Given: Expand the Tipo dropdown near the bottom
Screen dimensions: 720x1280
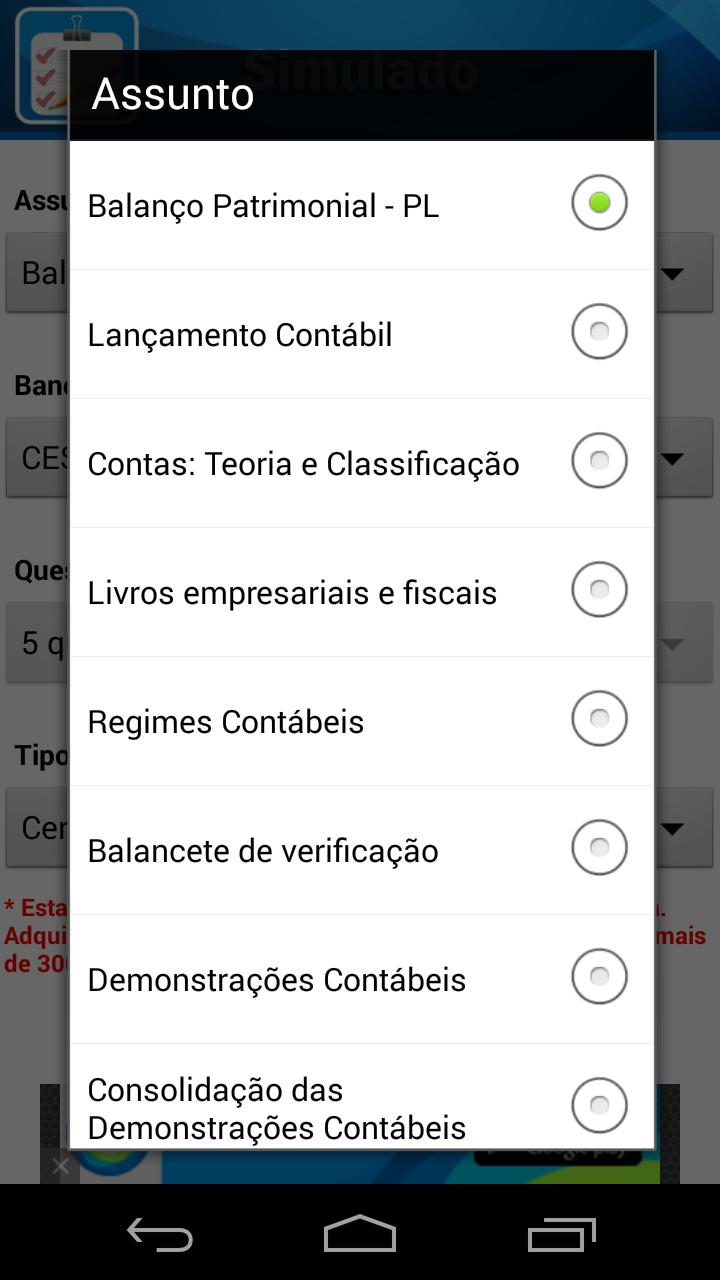Looking at the screenshot, I should tap(676, 827).
